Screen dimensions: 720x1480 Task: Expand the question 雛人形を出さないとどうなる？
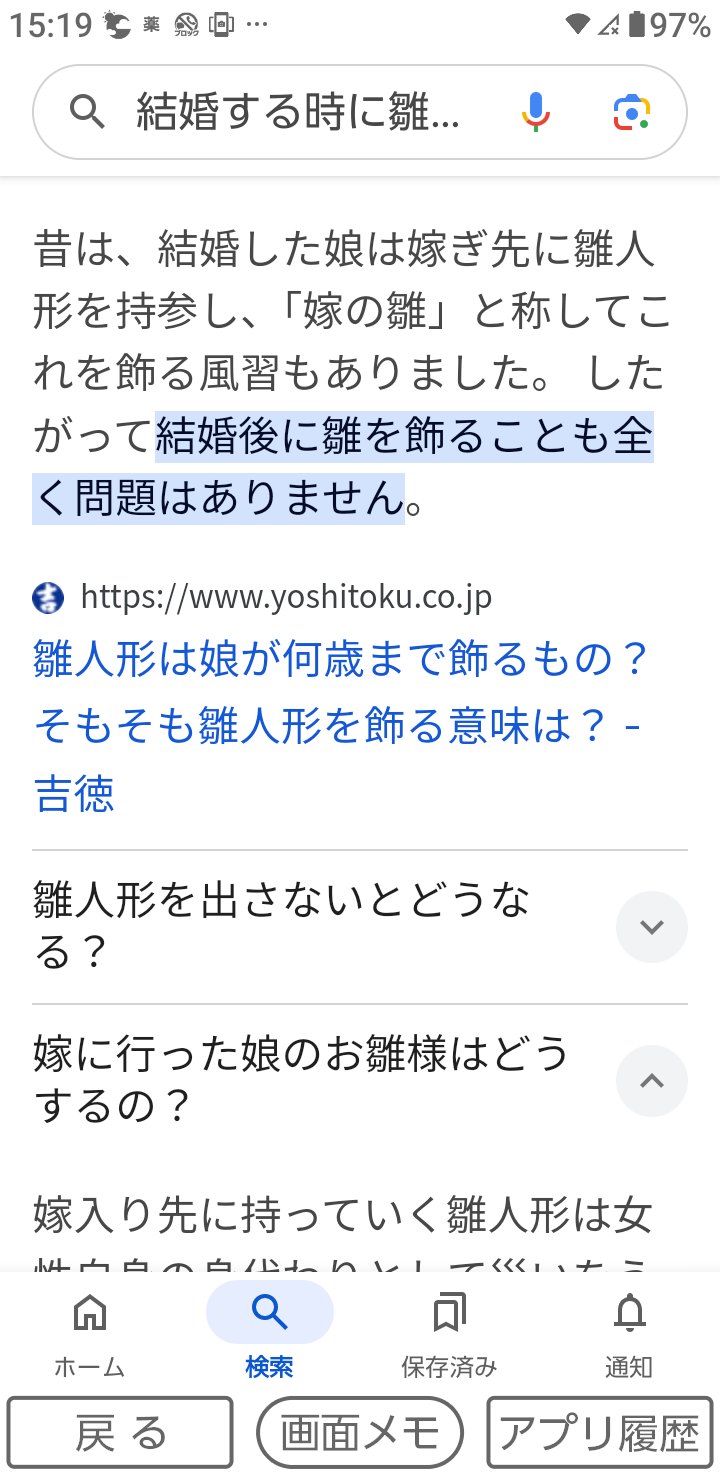[x=360, y=927]
